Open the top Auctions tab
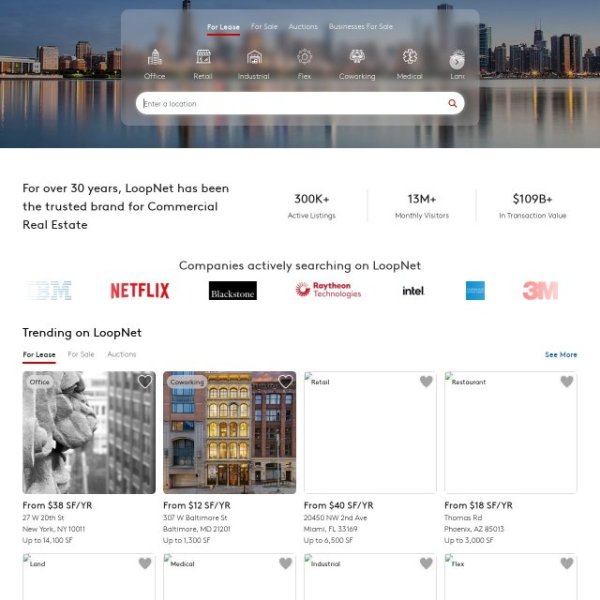 (302, 27)
